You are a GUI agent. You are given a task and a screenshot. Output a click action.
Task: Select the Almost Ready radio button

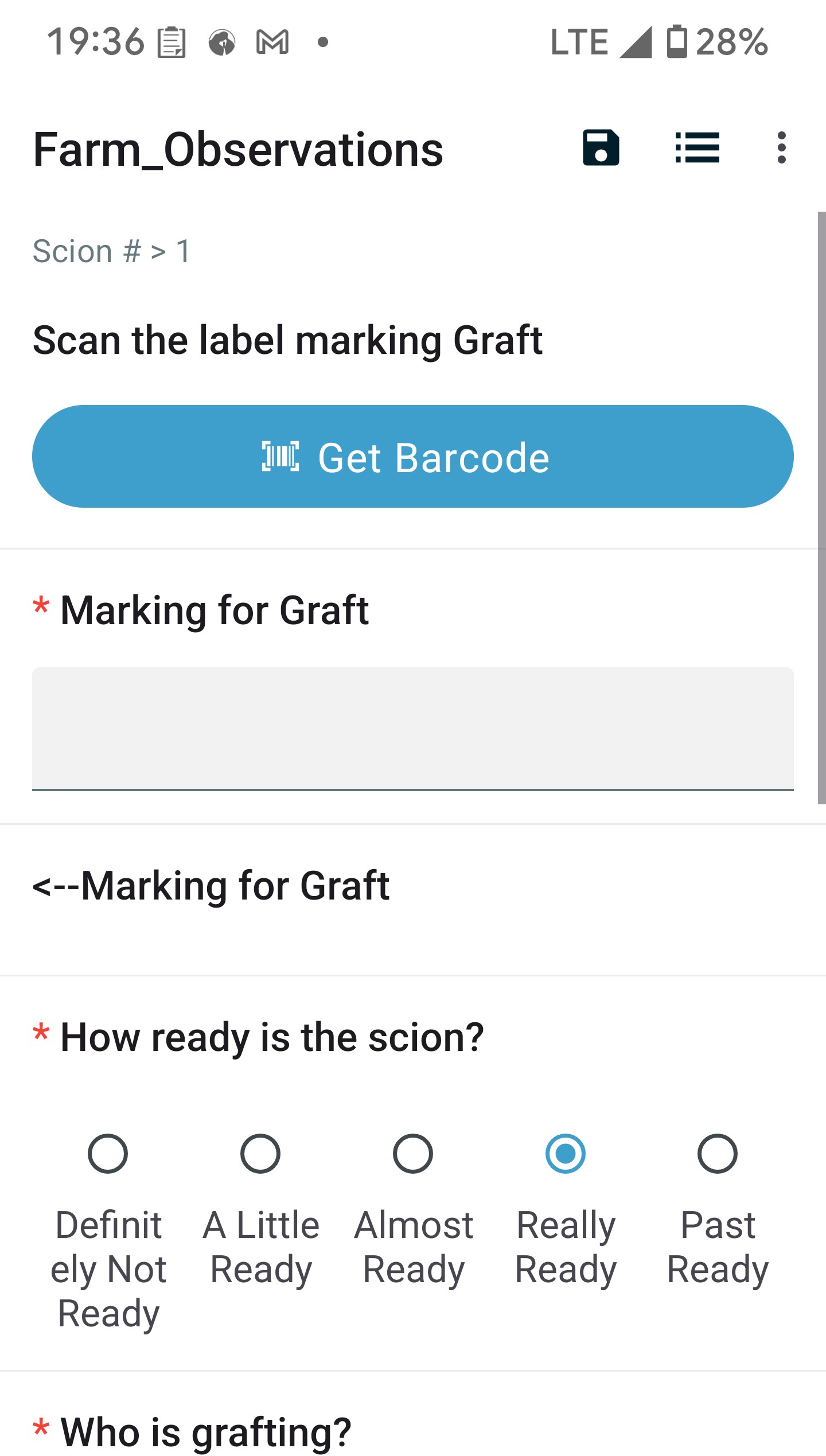(413, 1154)
